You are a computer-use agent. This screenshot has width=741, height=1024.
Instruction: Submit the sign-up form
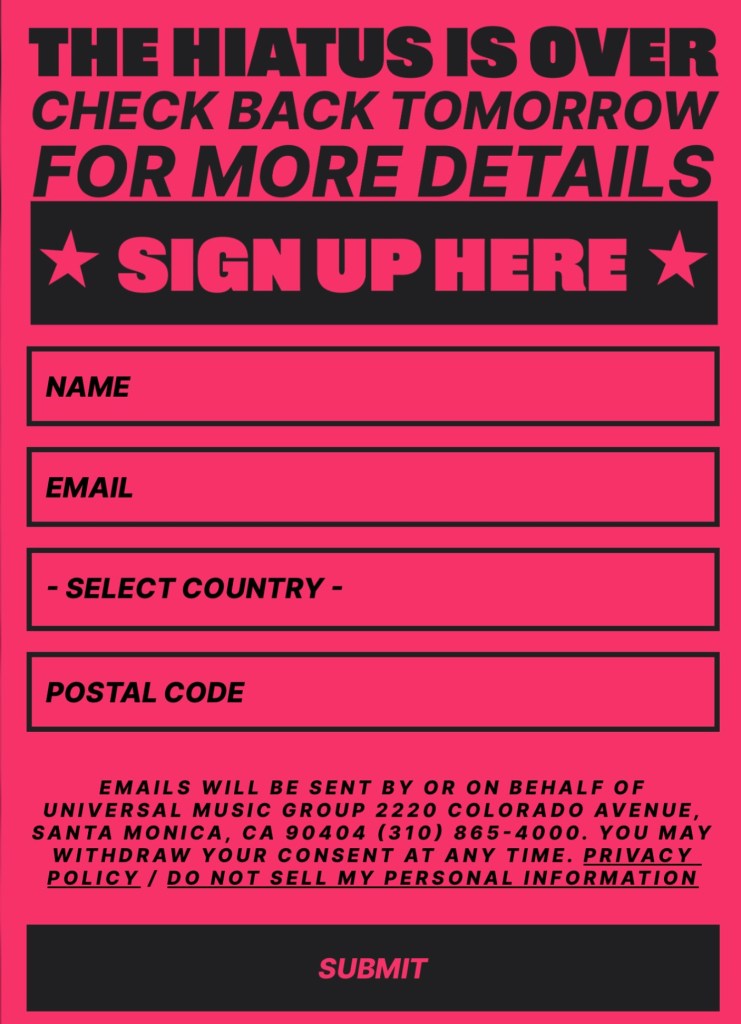(372, 968)
